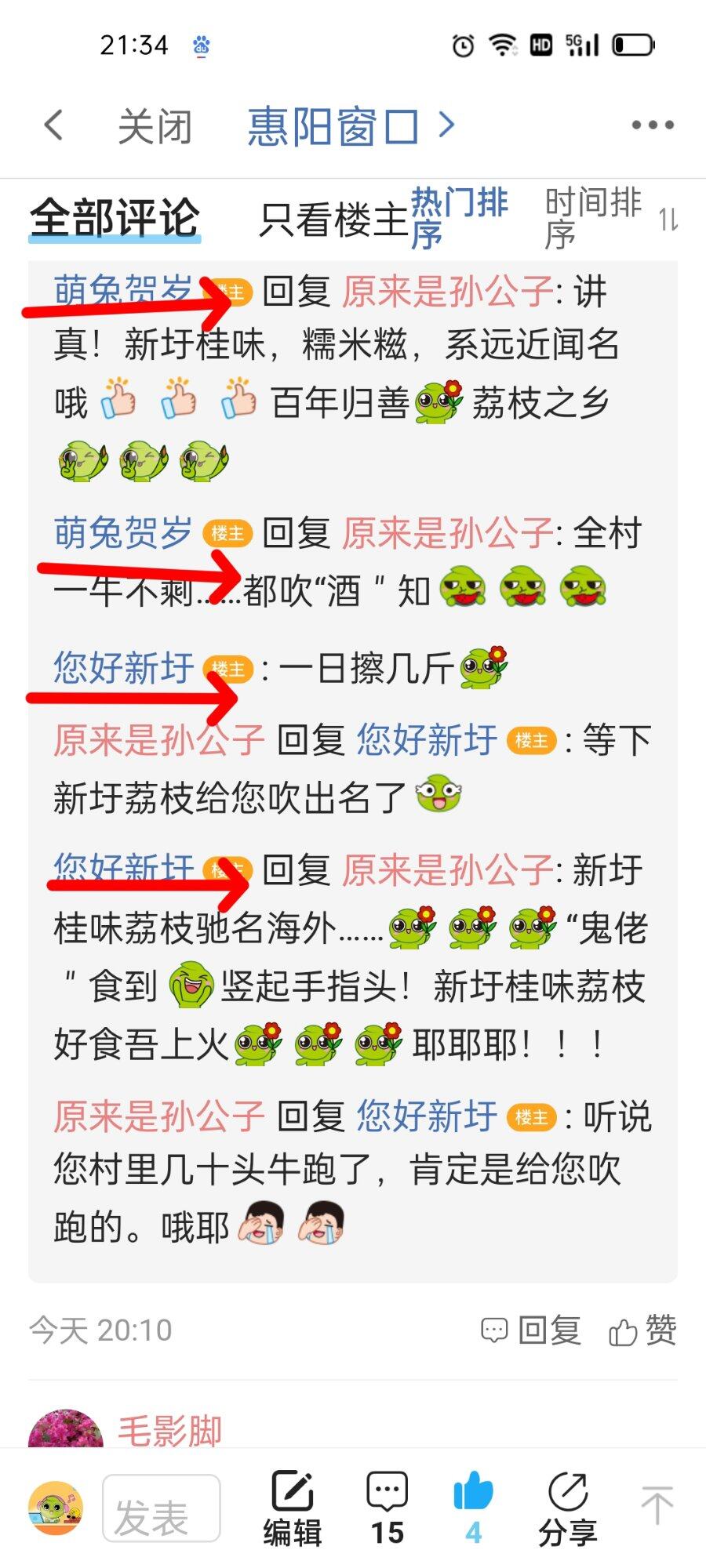The image size is (706, 1568).
Task: Open 萌兔贺岁 user profile
Action: pos(122,533)
